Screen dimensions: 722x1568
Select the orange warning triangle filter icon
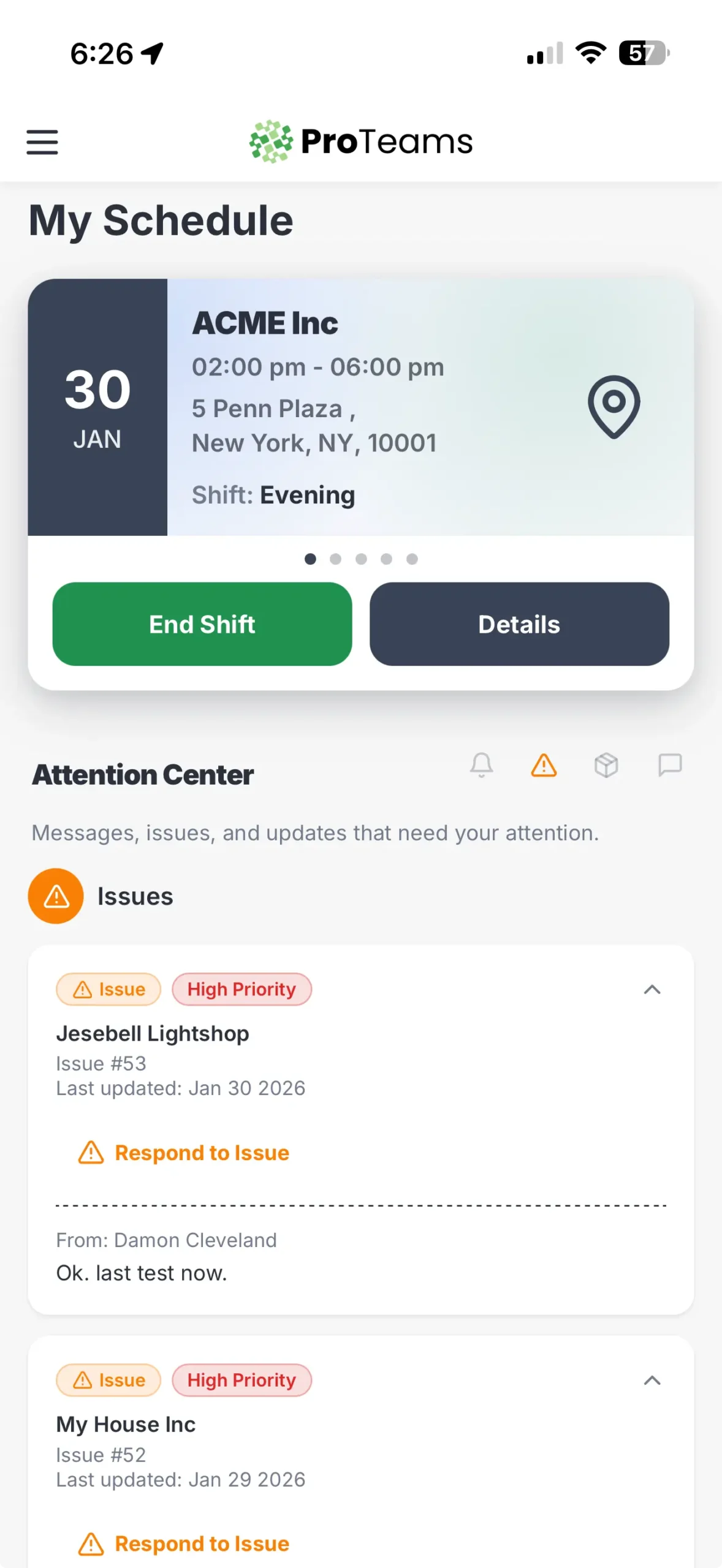click(x=544, y=765)
